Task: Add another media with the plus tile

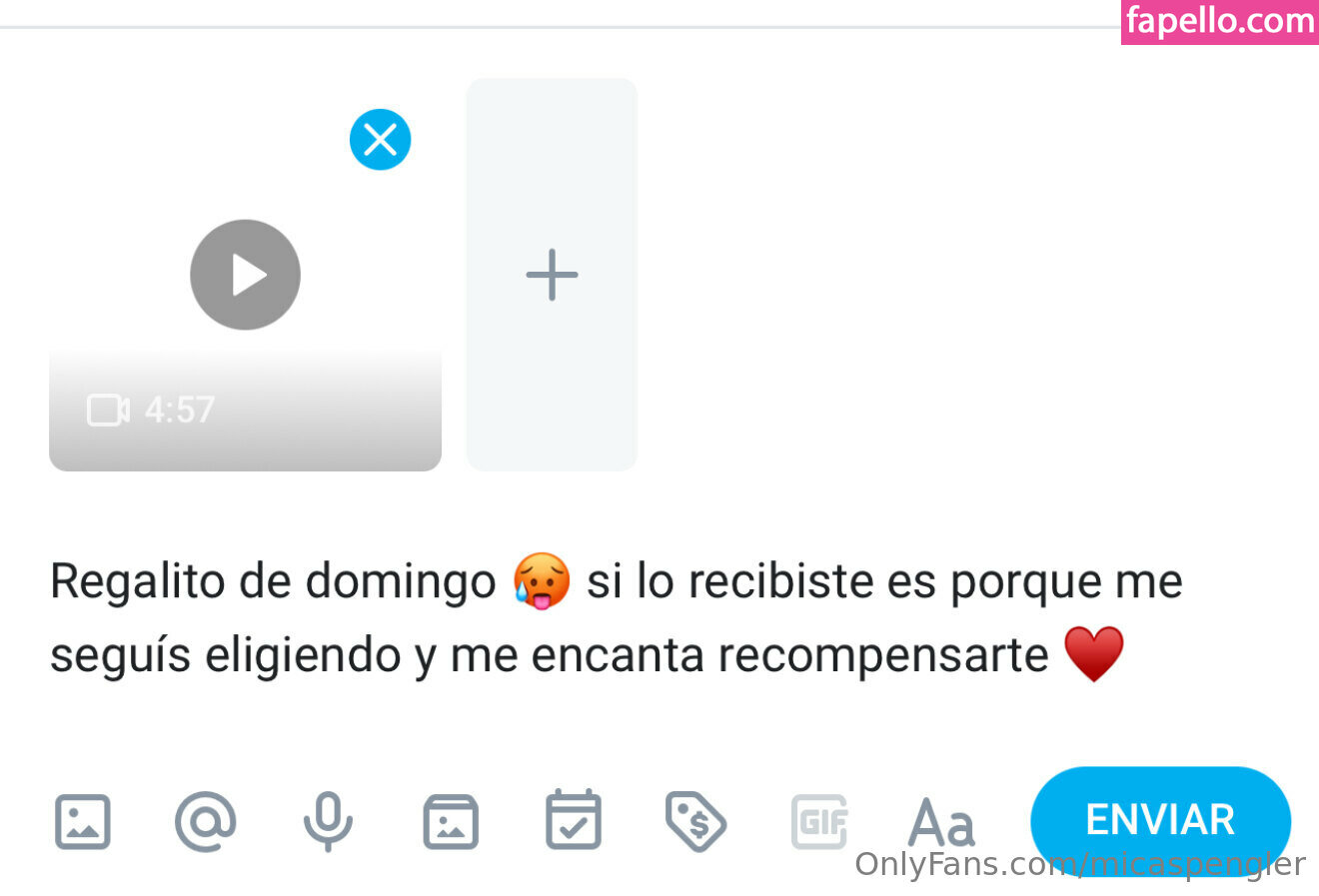Action: tap(552, 275)
